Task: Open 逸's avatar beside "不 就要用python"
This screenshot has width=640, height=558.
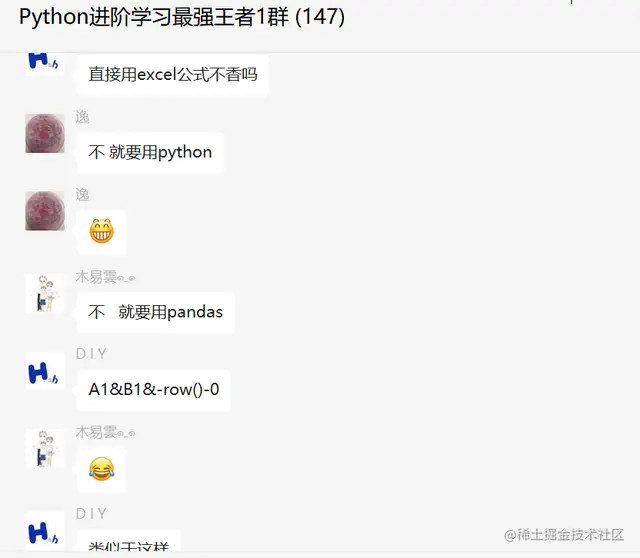Action: [45, 132]
